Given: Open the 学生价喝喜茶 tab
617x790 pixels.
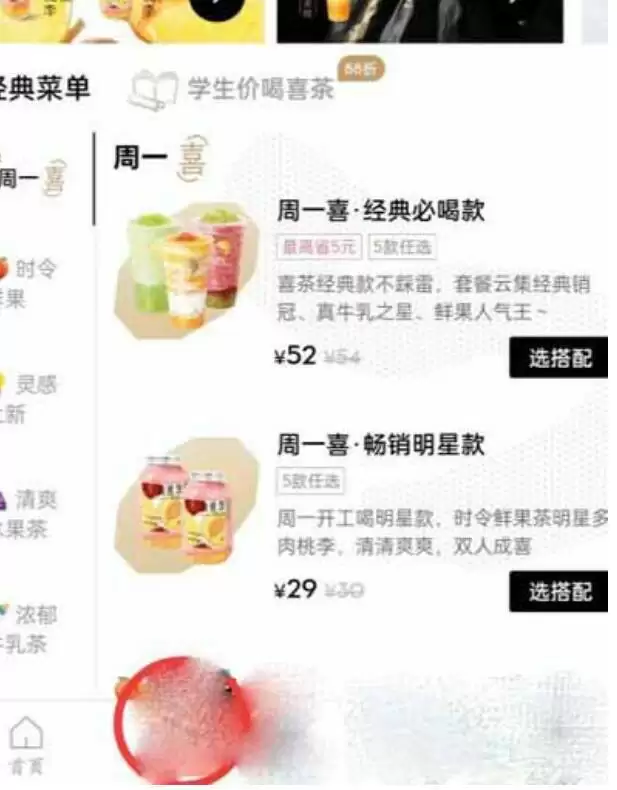Looking at the screenshot, I should point(260,88).
